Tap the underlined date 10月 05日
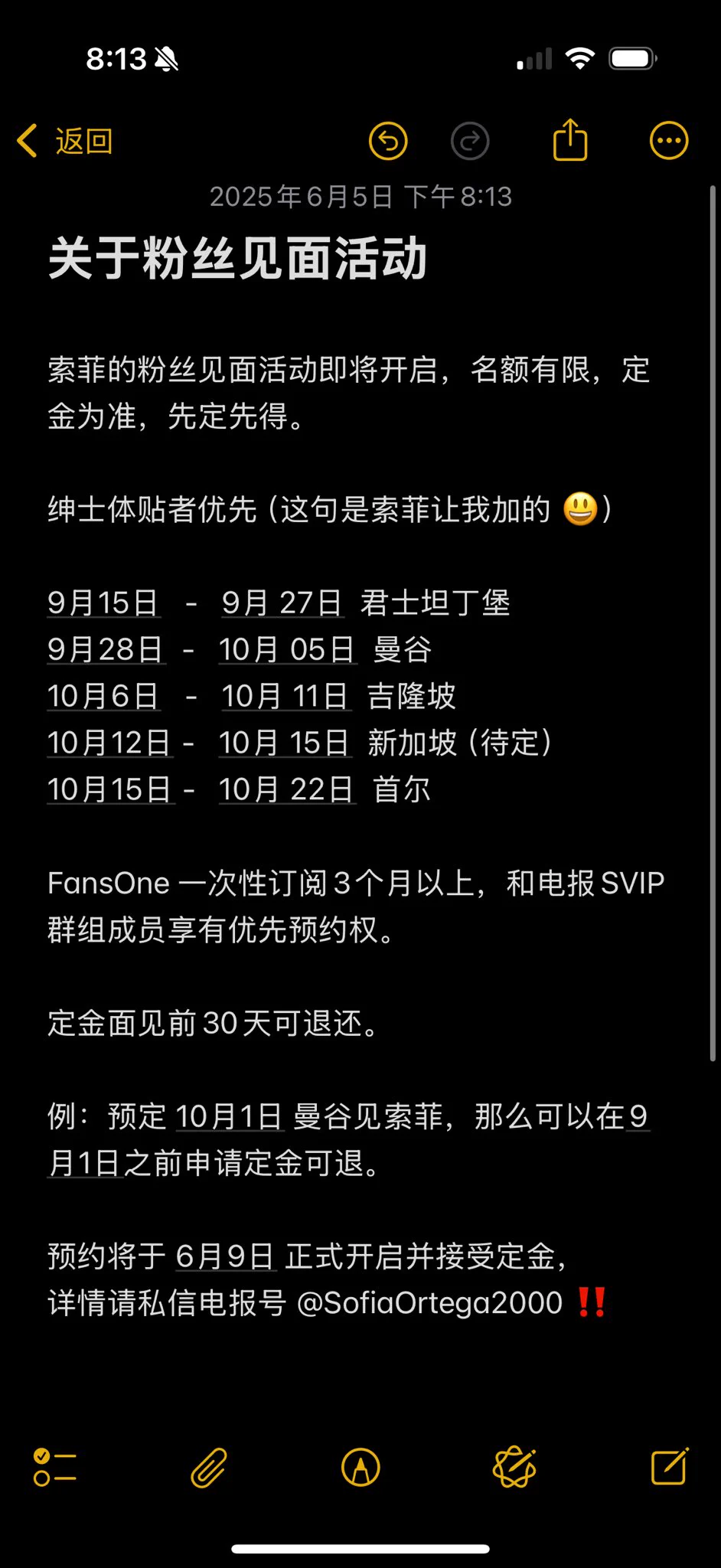The width and height of the screenshot is (721, 1568). pyautogui.click(x=286, y=650)
